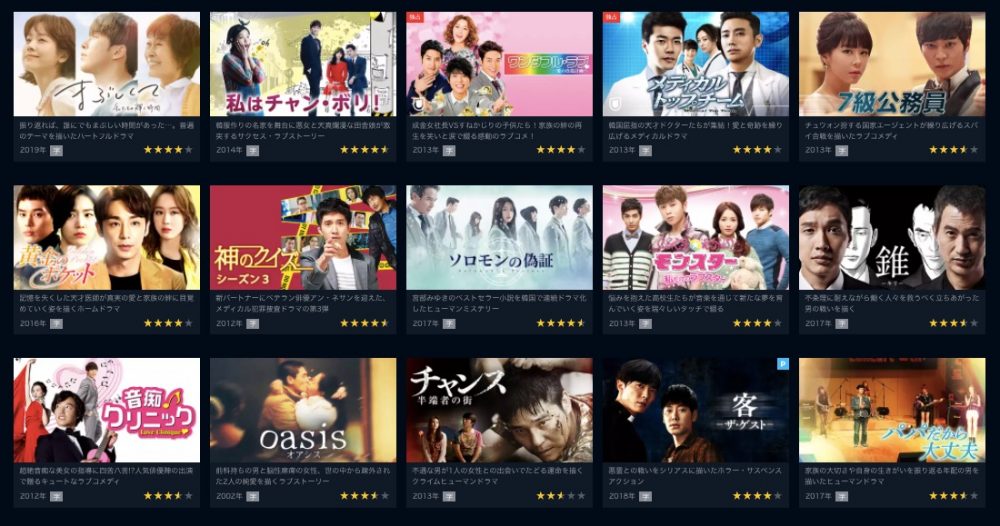
Task: Open the モンスター drama card
Action: [x=695, y=237]
